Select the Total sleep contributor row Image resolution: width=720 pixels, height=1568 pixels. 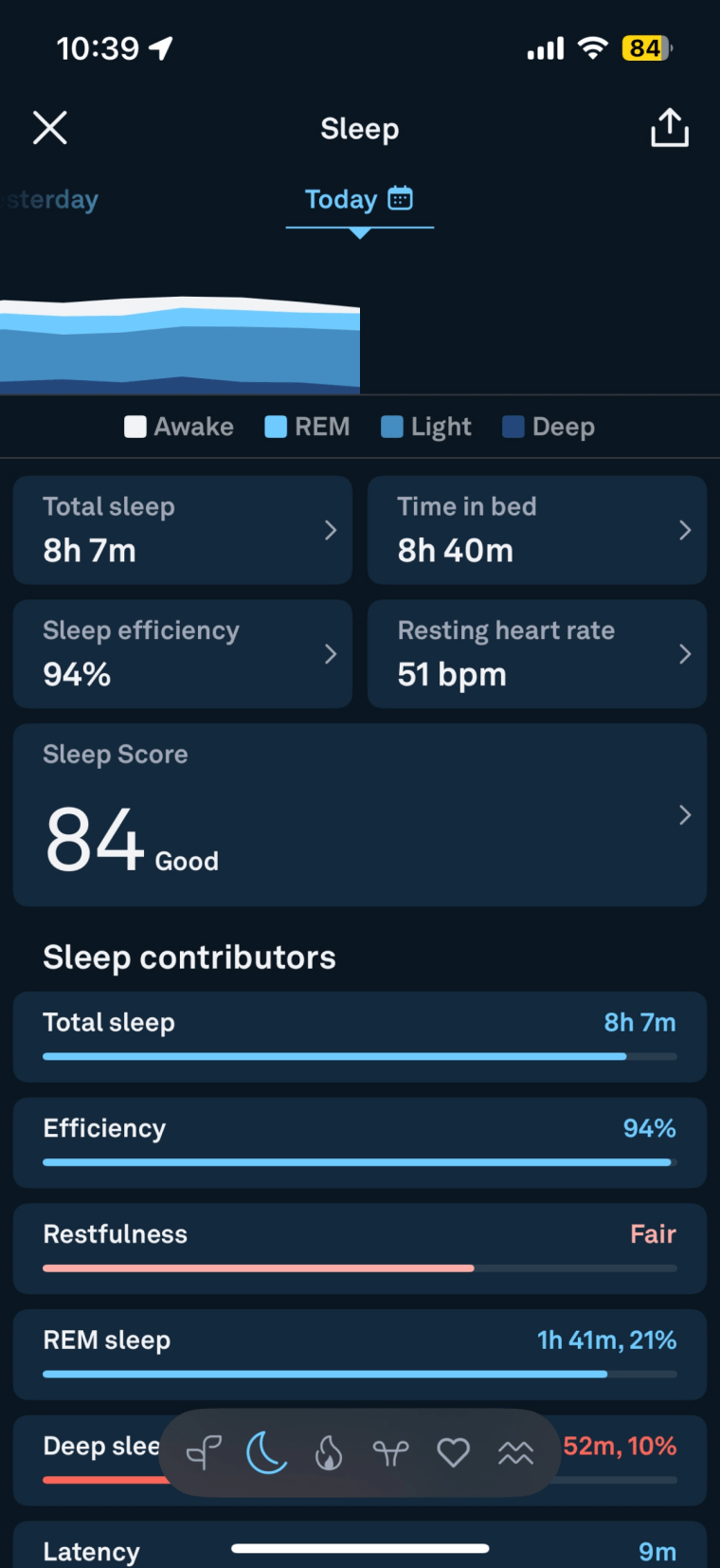(x=360, y=1036)
